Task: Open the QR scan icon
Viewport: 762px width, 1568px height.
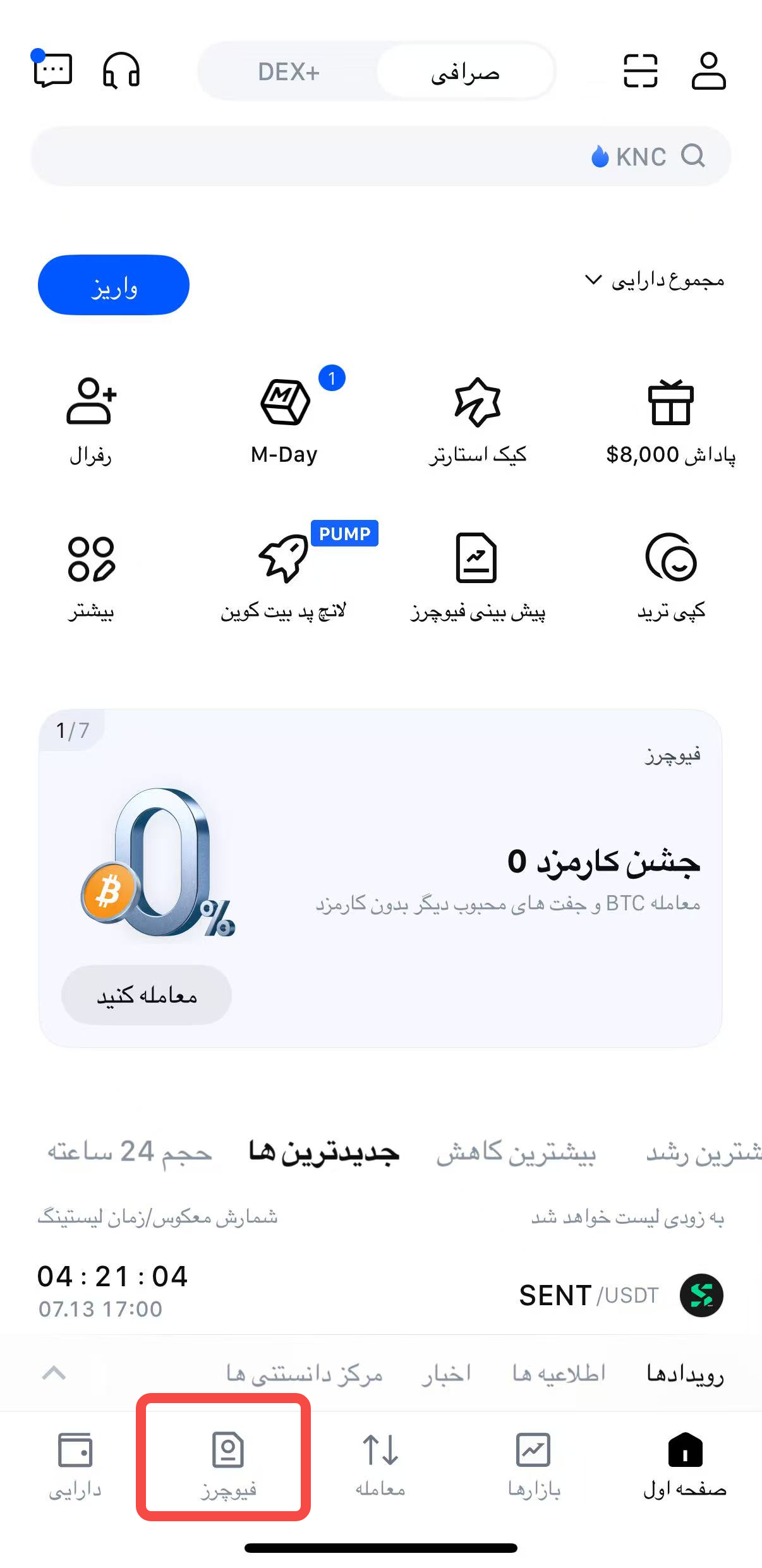Action: (x=640, y=71)
